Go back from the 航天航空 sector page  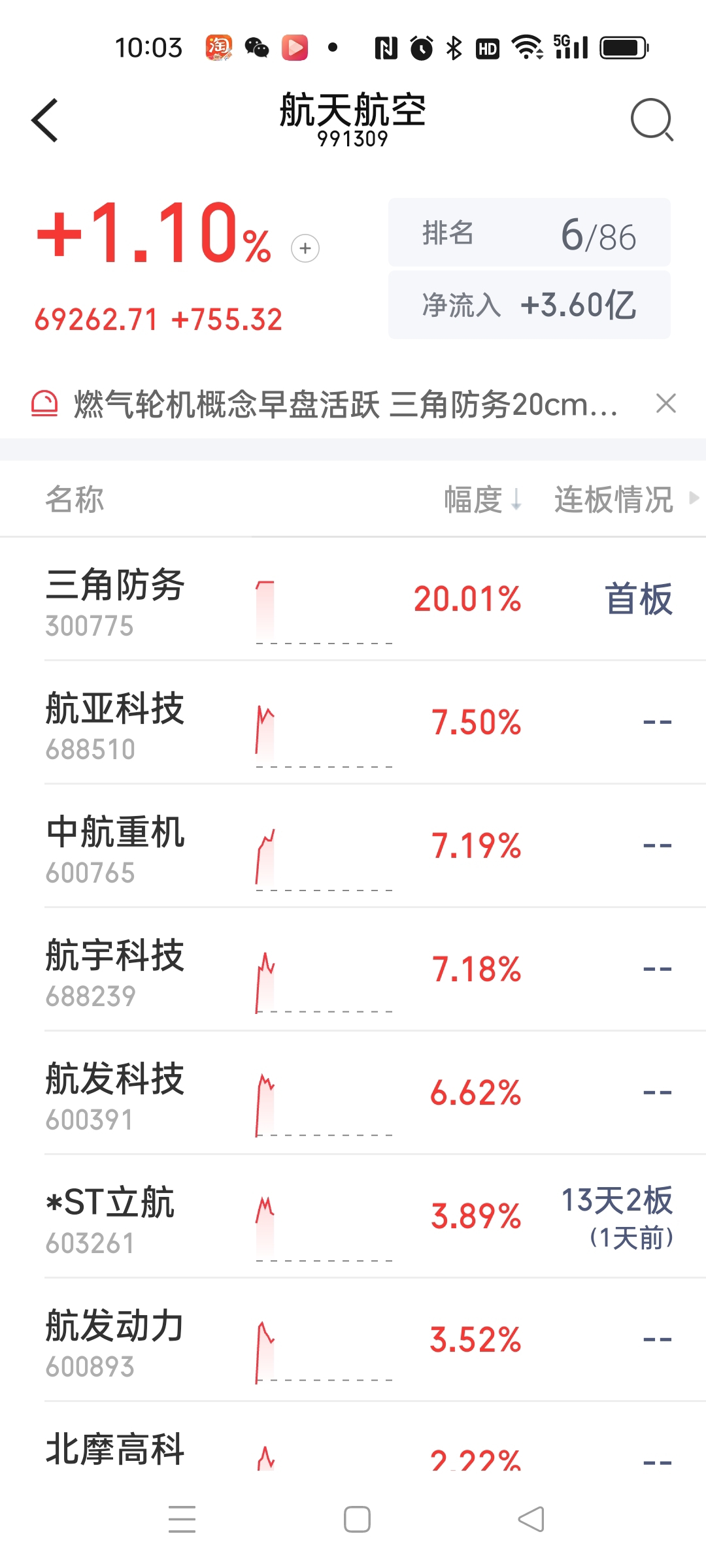45,120
